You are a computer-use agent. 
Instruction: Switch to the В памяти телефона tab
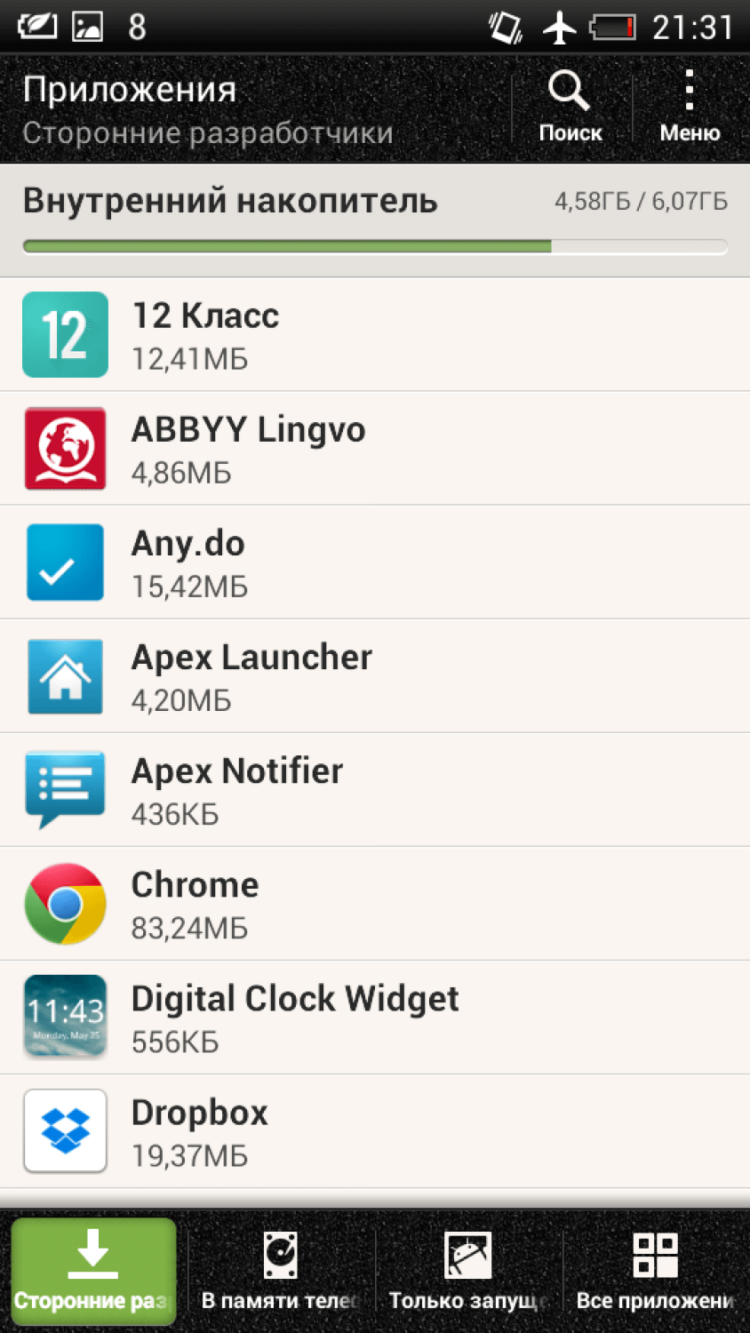tap(280, 1271)
